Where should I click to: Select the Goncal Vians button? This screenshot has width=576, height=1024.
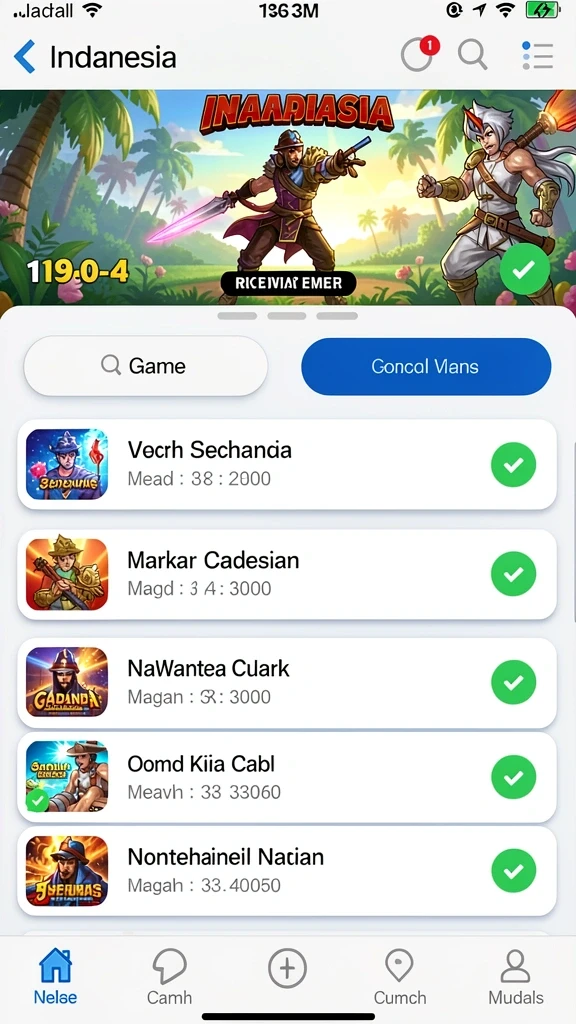coord(426,366)
